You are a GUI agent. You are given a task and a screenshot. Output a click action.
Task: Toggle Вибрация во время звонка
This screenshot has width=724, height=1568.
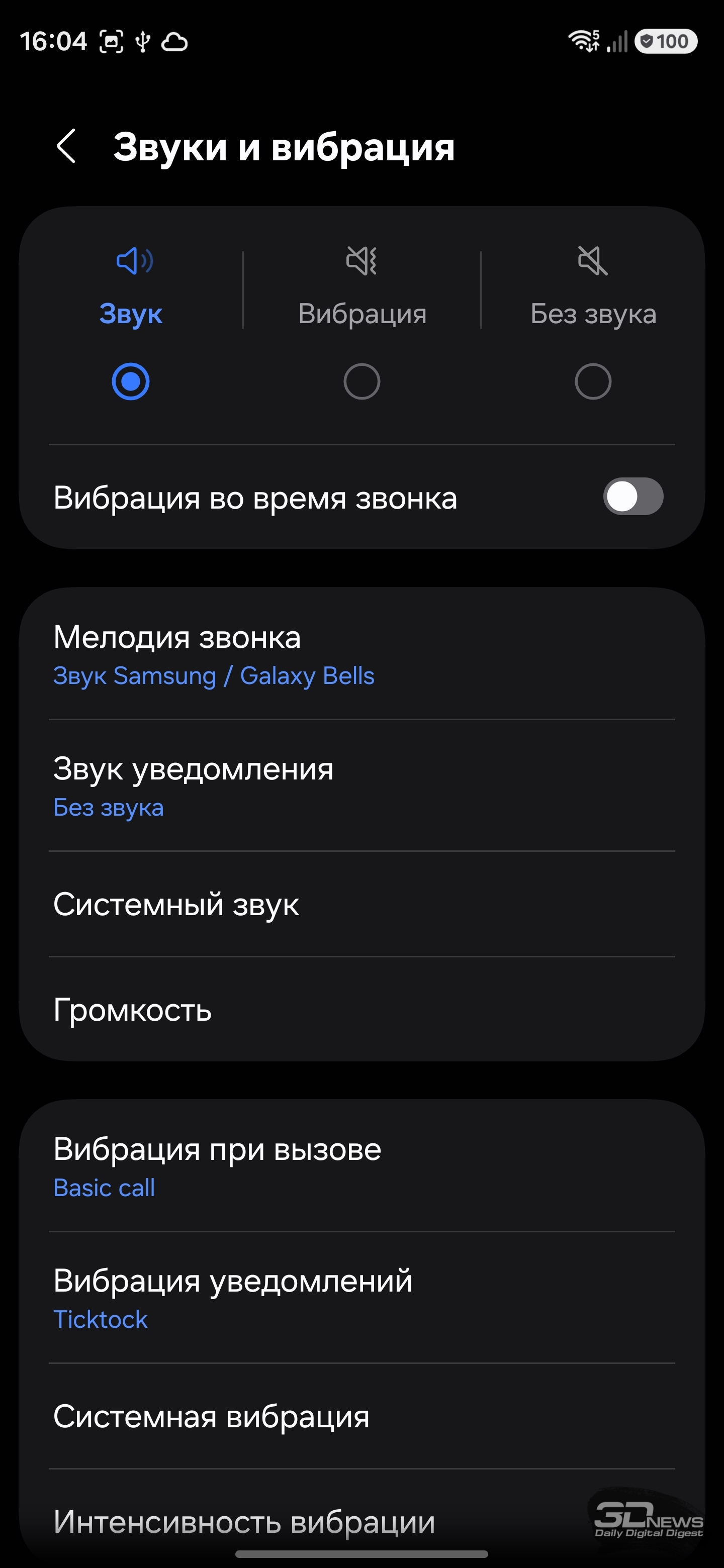(632, 497)
